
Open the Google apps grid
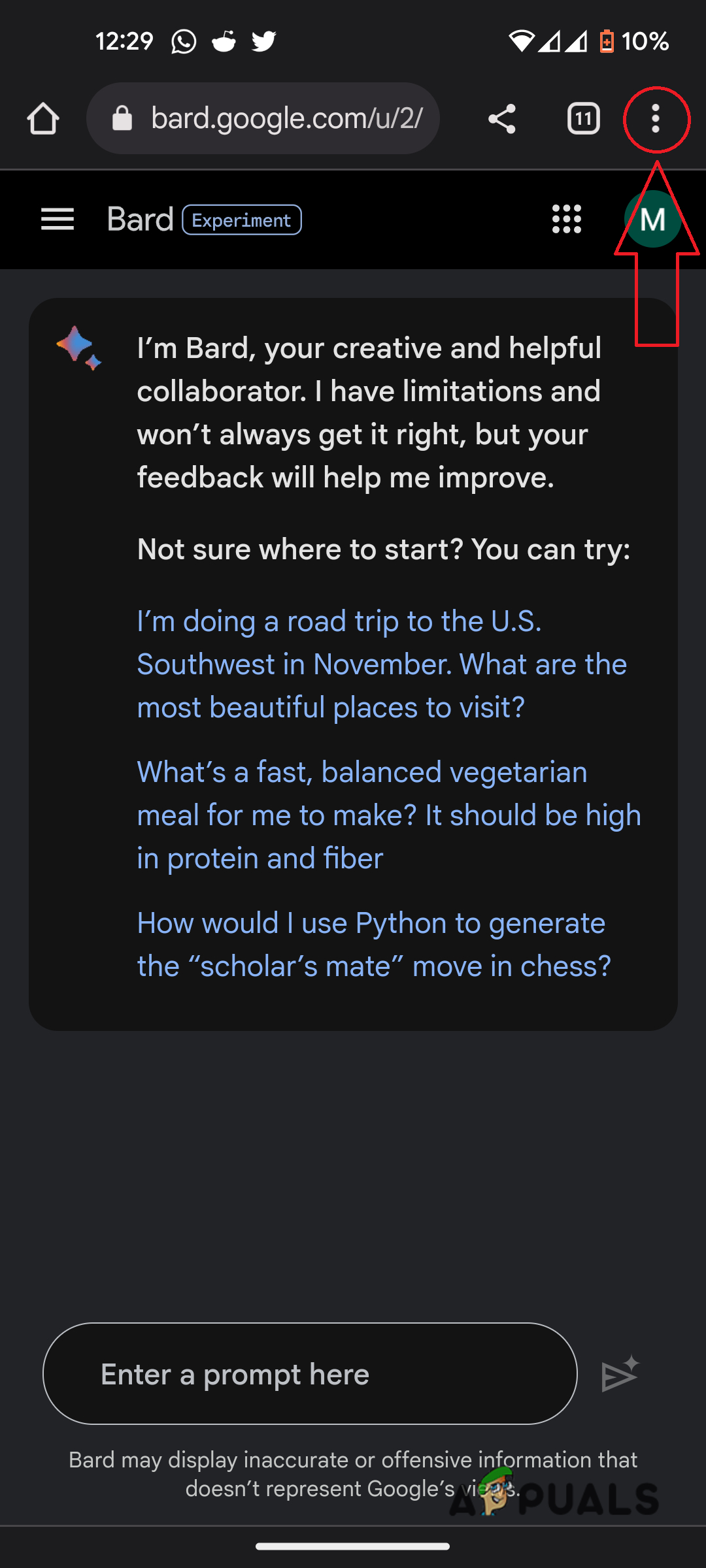pos(566,220)
